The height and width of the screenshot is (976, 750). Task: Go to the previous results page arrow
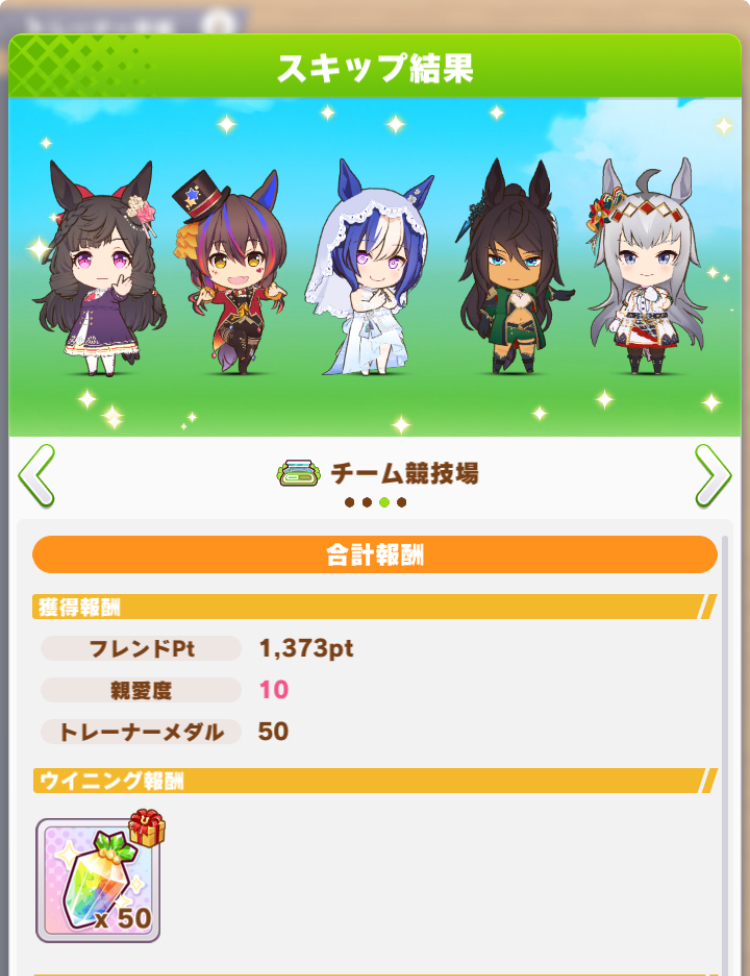(36, 476)
